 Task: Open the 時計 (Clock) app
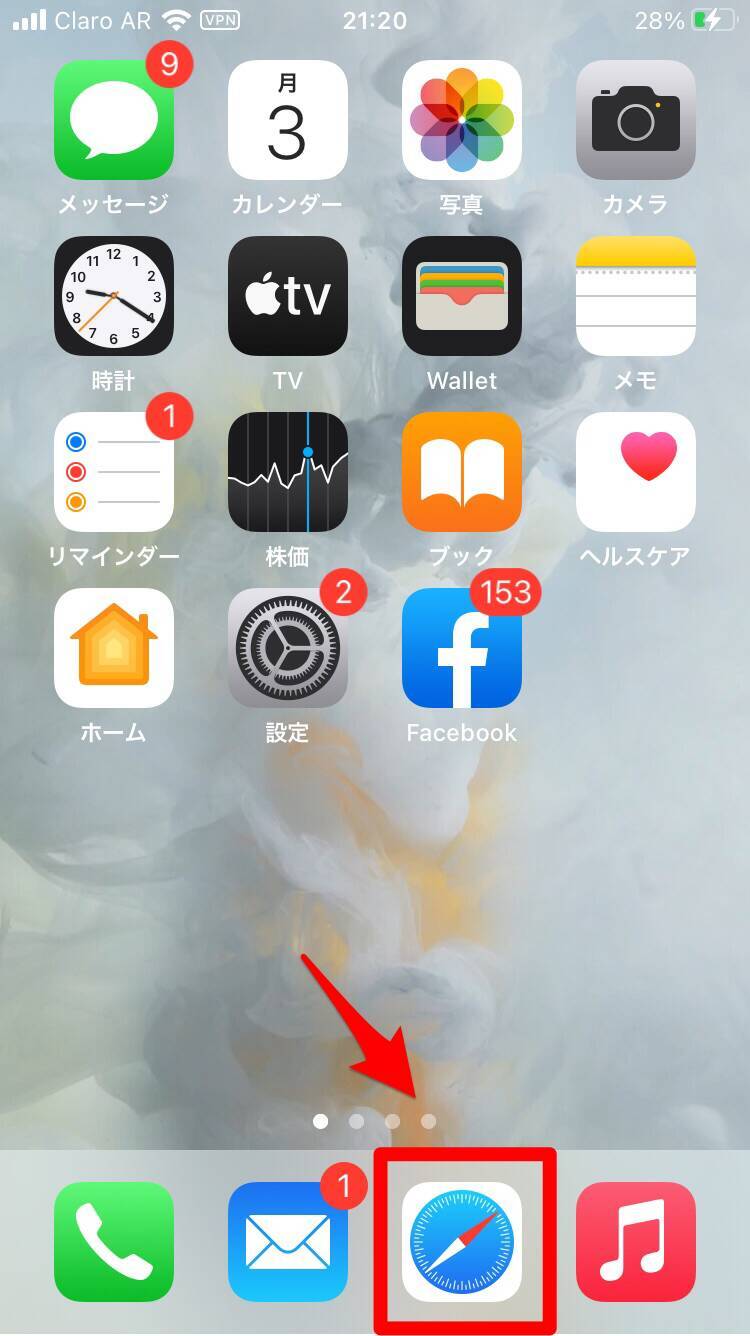pyautogui.click(x=113, y=296)
